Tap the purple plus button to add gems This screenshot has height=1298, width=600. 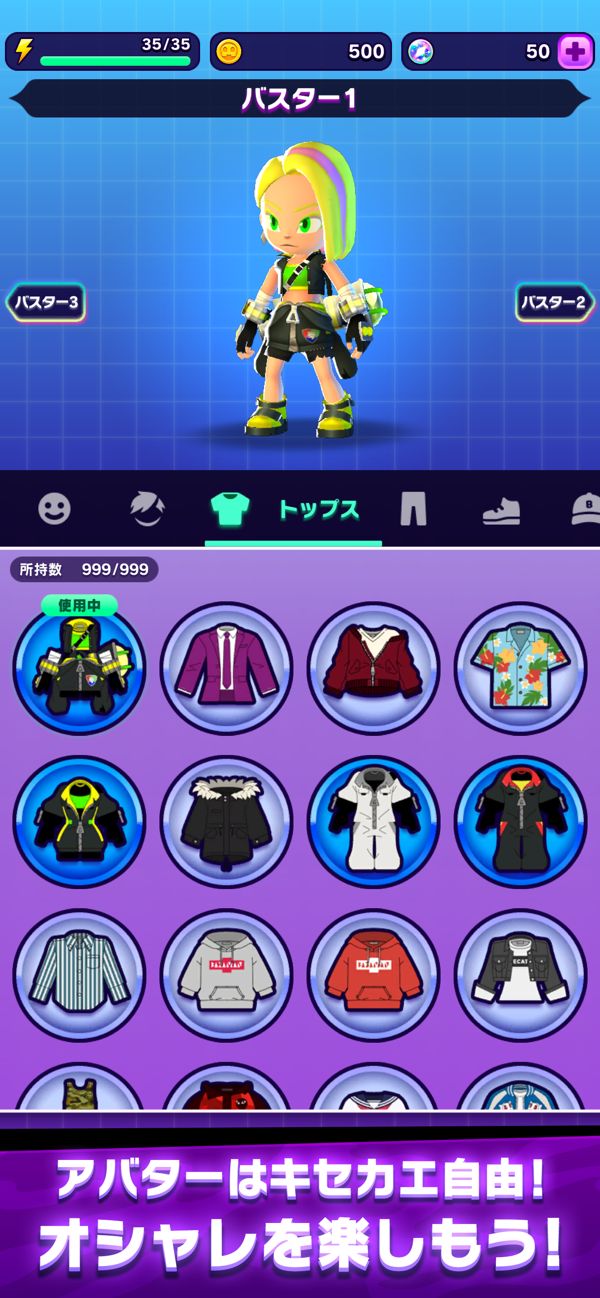click(574, 51)
